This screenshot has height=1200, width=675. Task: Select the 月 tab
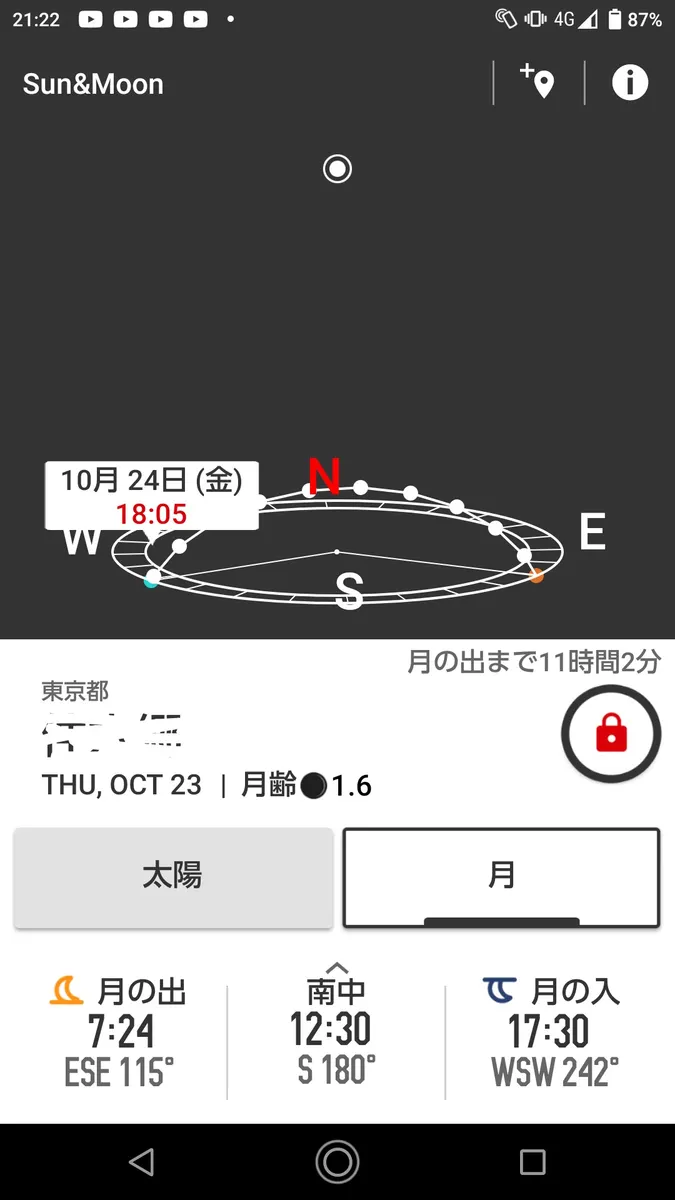click(x=501, y=876)
